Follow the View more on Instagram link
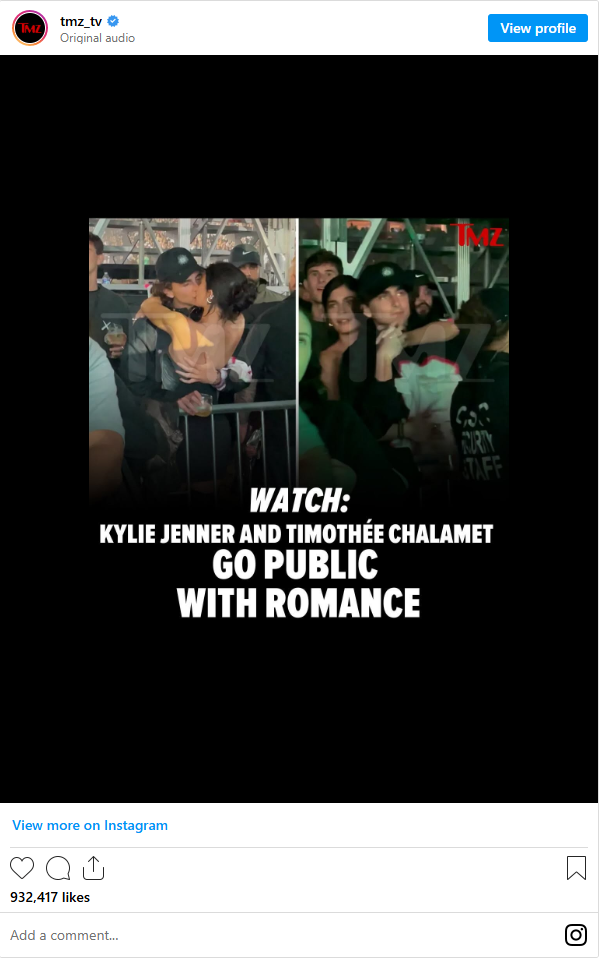Image resolution: width=600 pixels, height=960 pixels. 90,825
